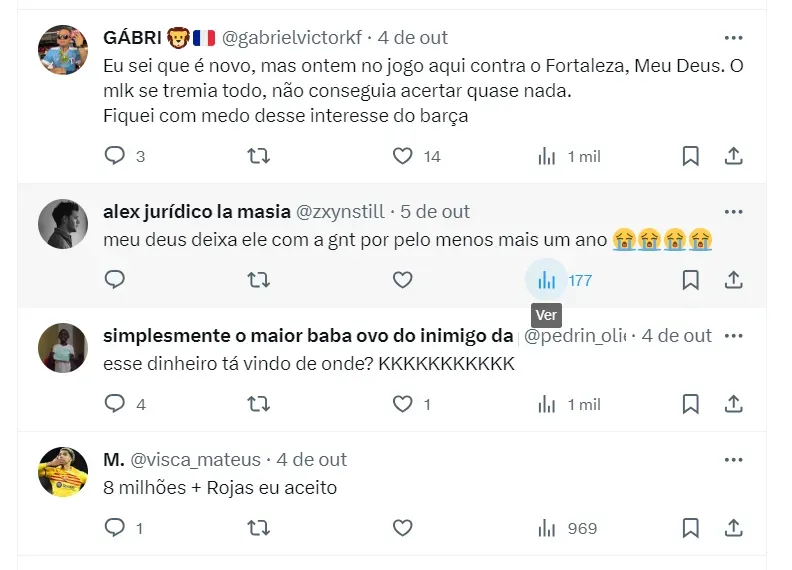Open GÁBRI's profile avatar

coord(63,50)
